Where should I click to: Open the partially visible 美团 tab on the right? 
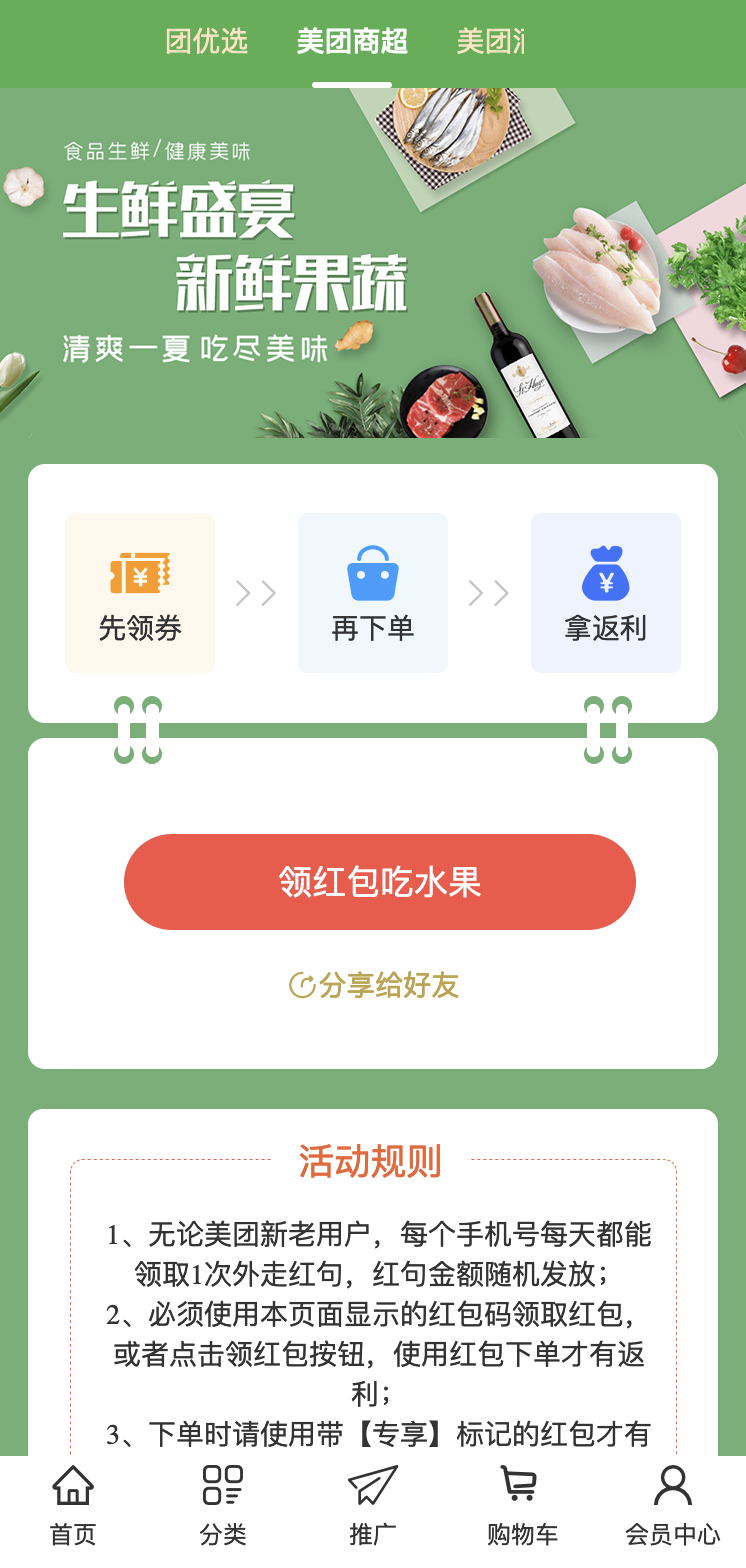click(x=490, y=42)
